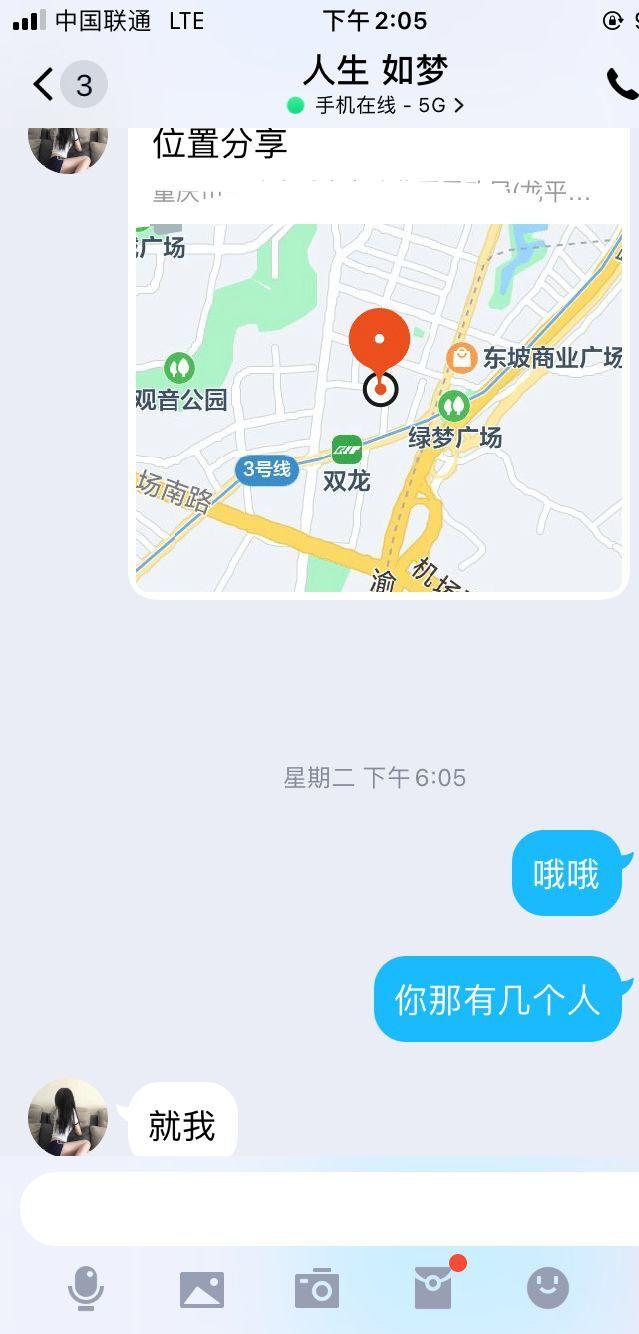Record a voice message with the microphone
The height and width of the screenshot is (1334, 639).
[x=86, y=1288]
